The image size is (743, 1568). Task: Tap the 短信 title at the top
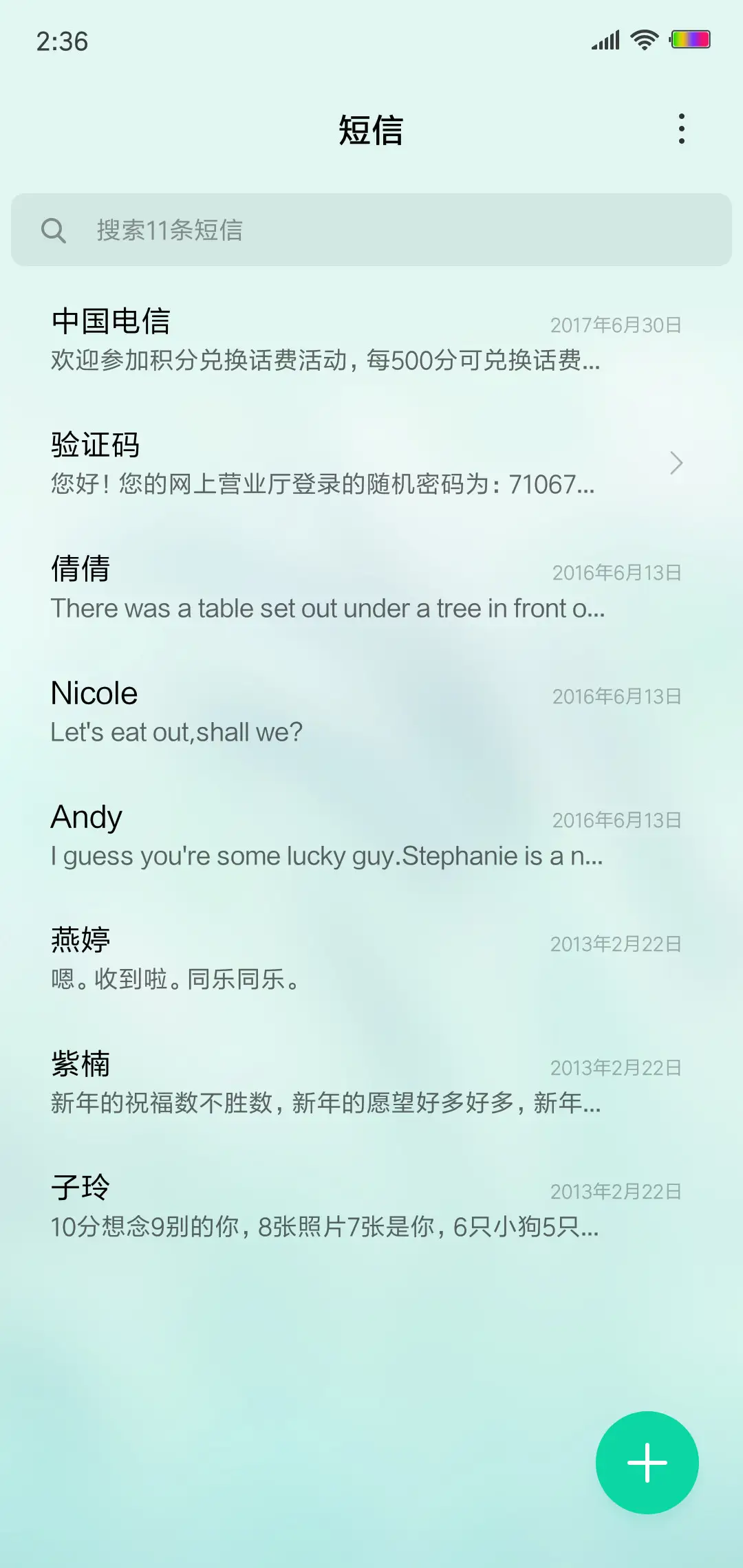371,131
